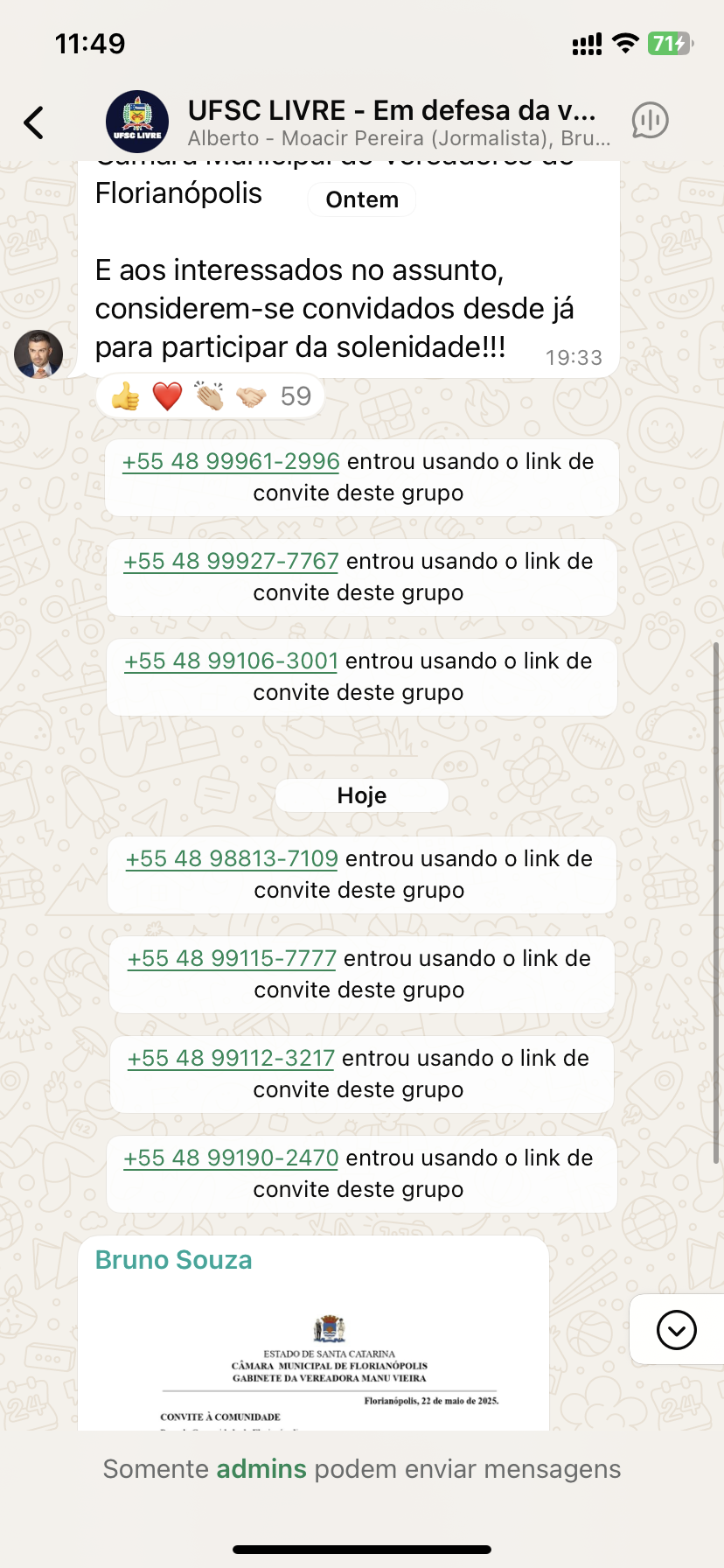Image resolution: width=724 pixels, height=1568 pixels.
Task: Open phone number +55 48 99190-2470
Action: coord(231,1158)
